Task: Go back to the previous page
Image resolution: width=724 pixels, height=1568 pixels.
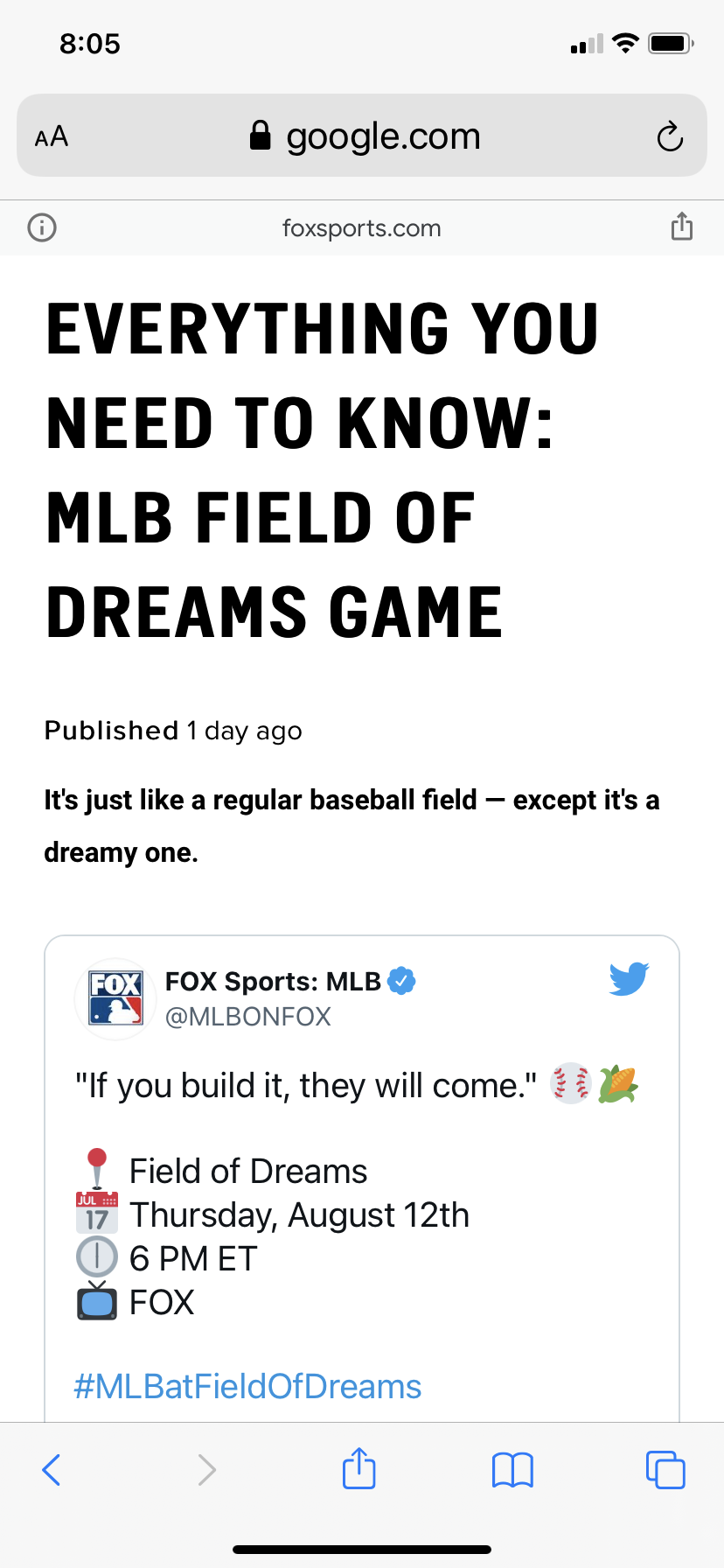Action: (x=52, y=1470)
